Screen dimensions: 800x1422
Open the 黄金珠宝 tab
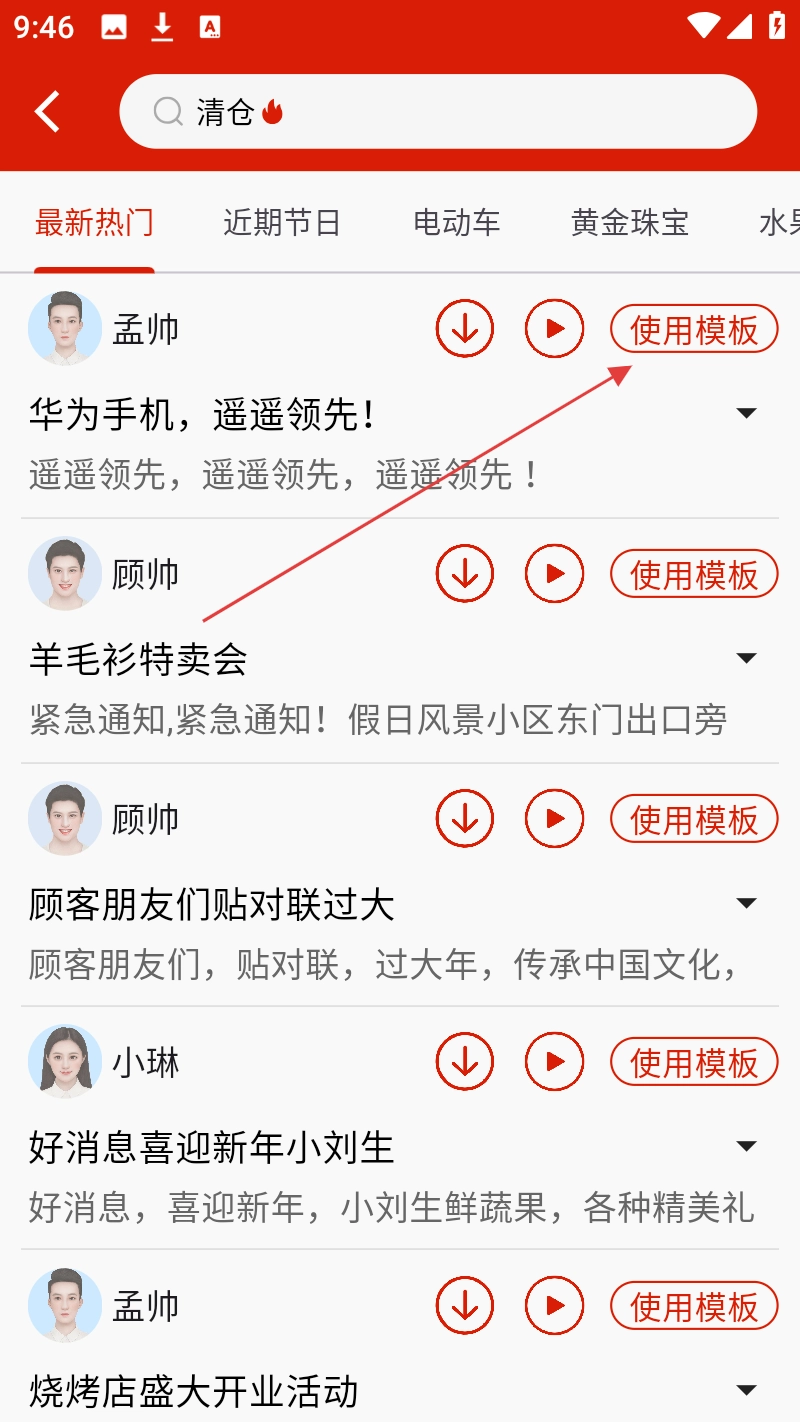(x=630, y=222)
